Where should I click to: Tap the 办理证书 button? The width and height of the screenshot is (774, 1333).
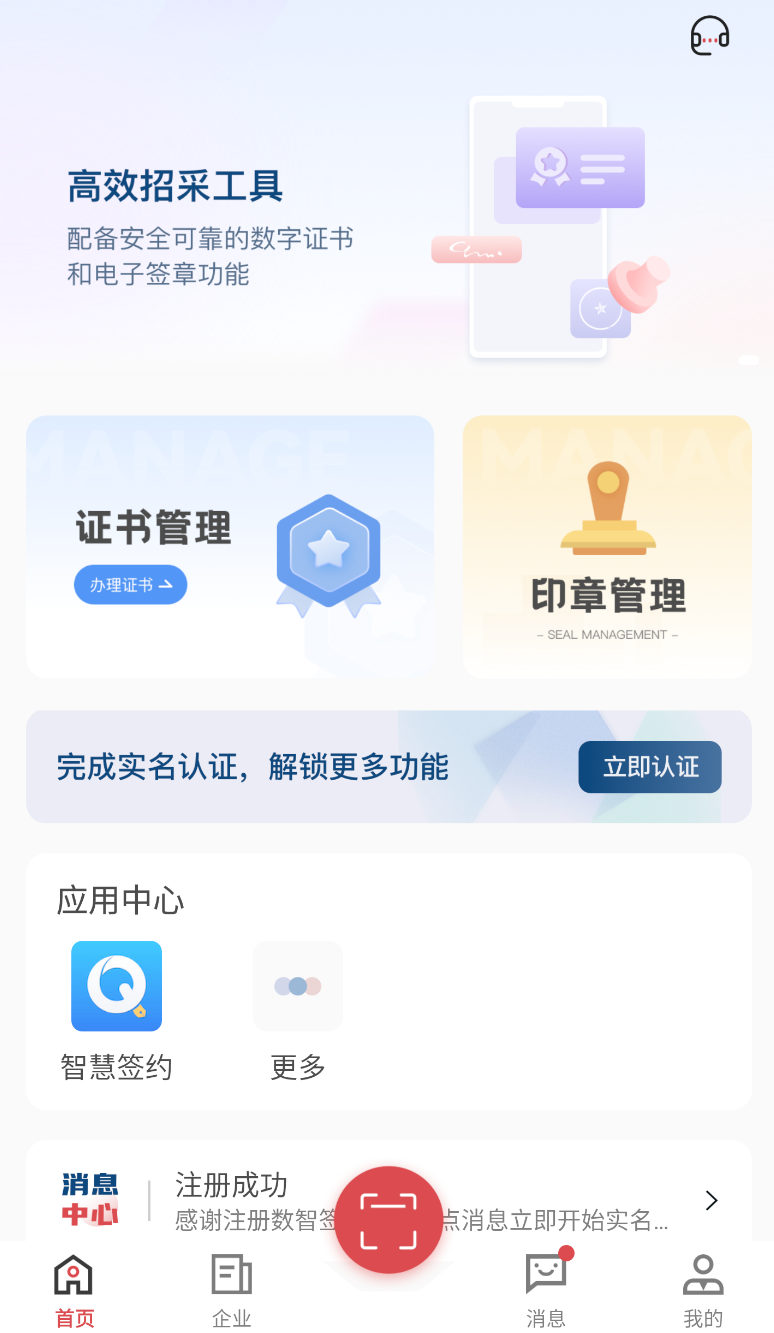click(x=130, y=585)
